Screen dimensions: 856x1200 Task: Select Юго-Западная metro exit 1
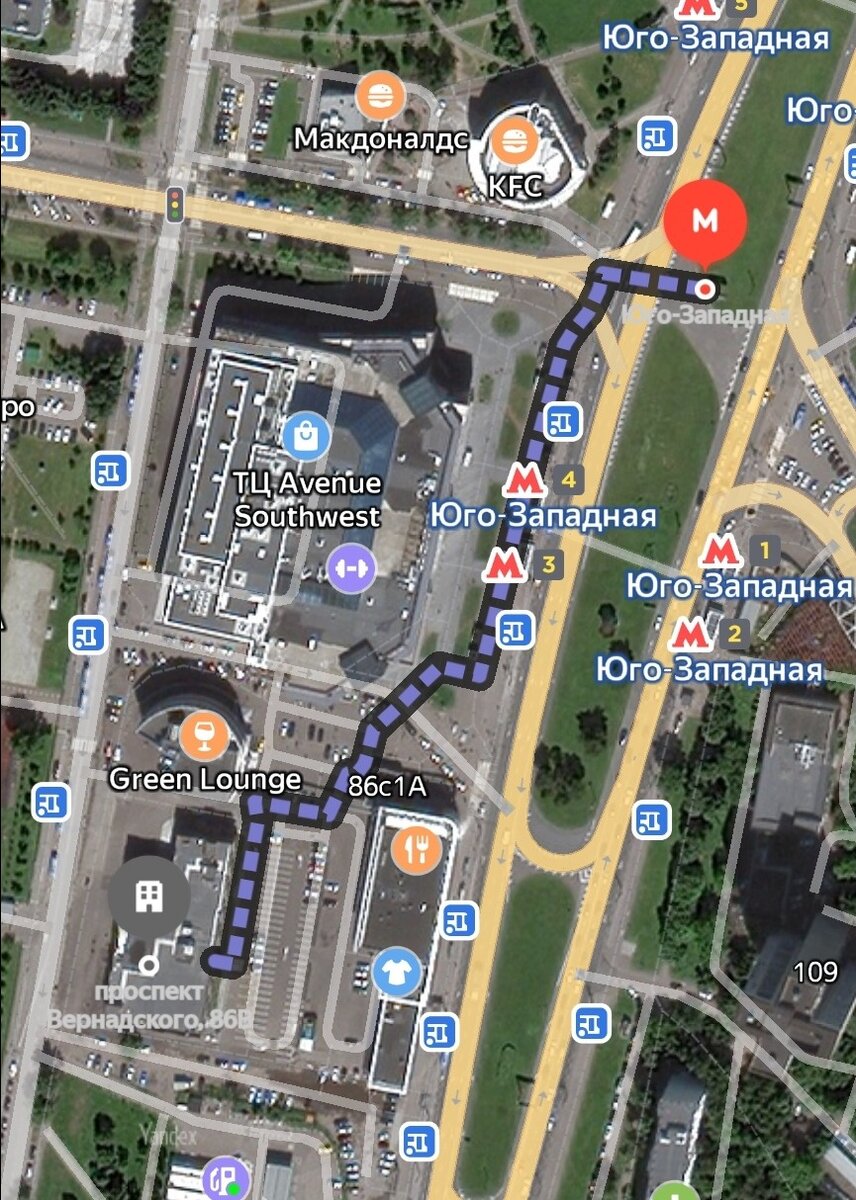(720, 549)
